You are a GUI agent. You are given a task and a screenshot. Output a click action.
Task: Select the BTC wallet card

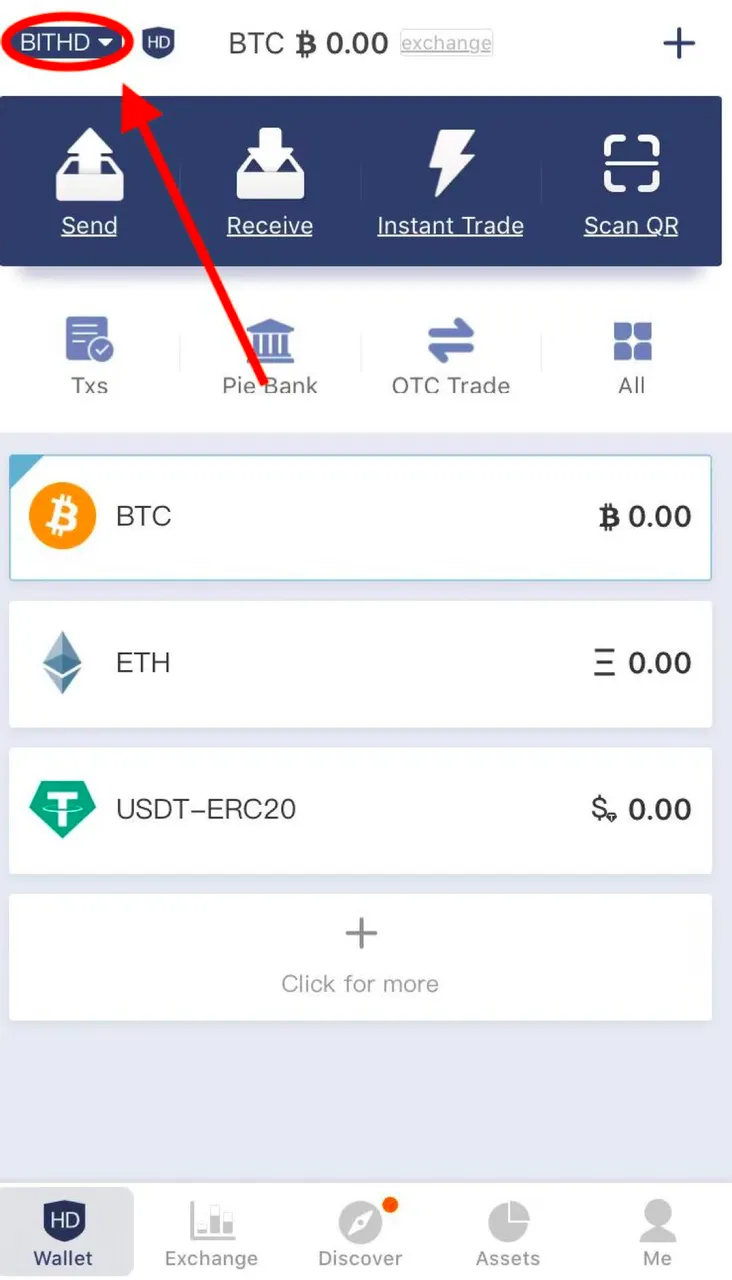click(x=360, y=517)
